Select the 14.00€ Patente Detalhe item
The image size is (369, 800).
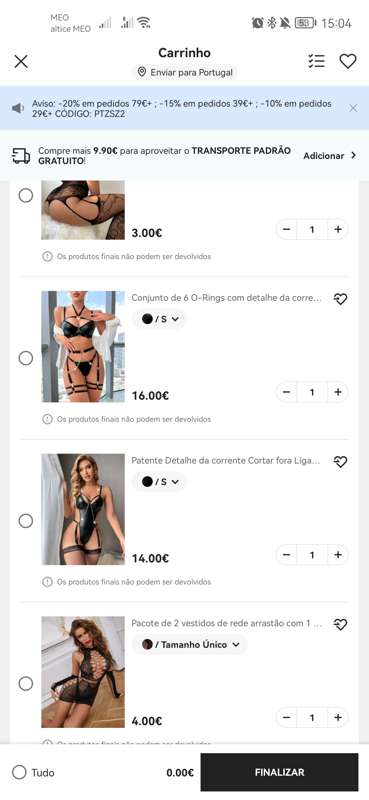(26, 521)
